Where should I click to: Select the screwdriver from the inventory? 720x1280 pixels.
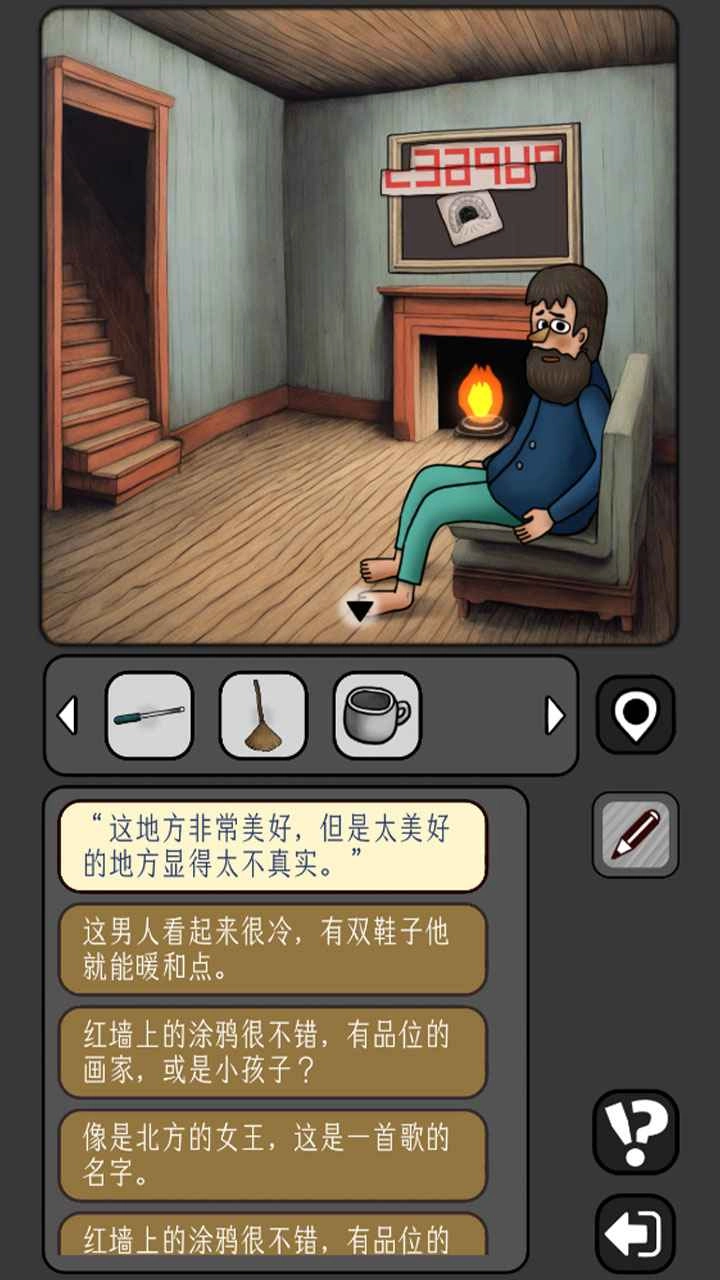pyautogui.click(x=150, y=715)
